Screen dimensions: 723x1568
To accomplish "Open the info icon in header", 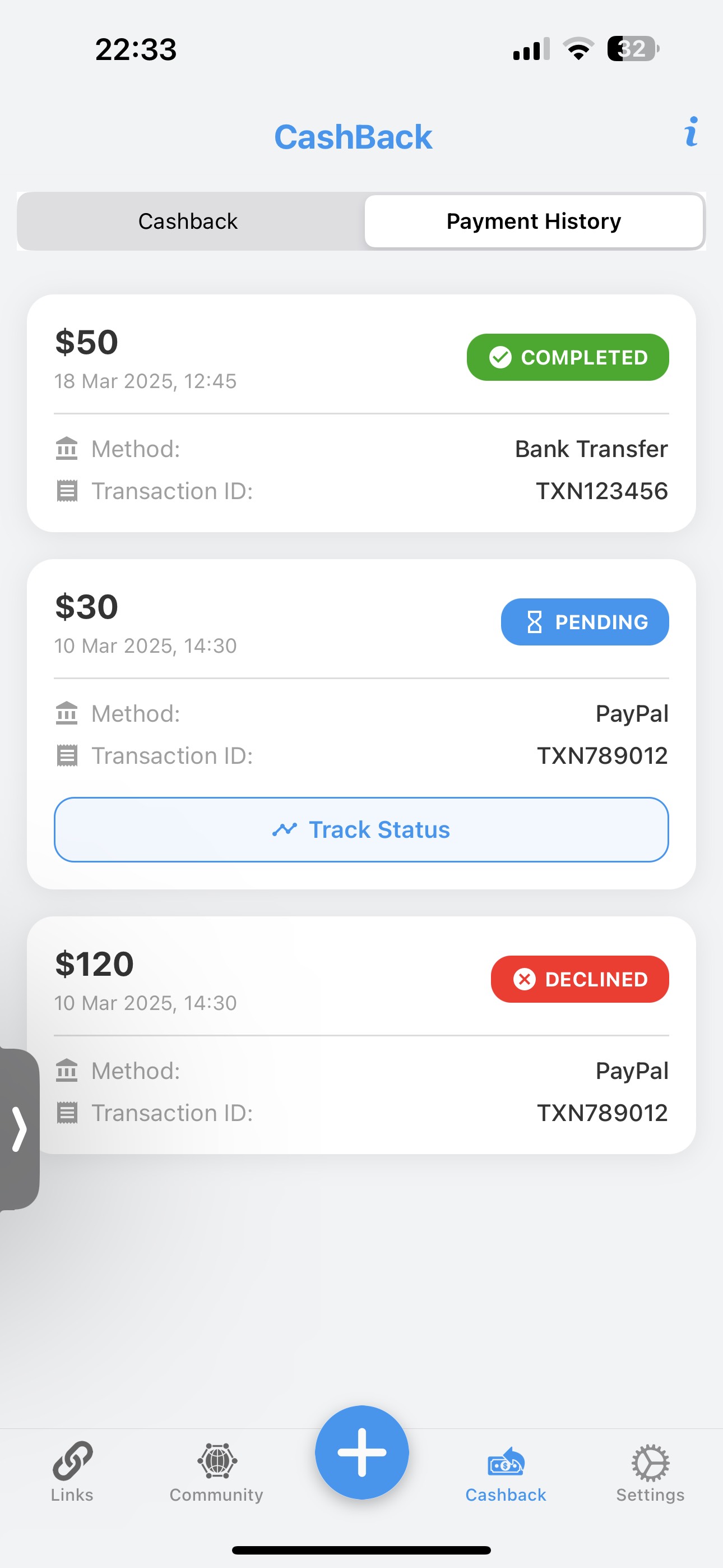I will [x=690, y=132].
